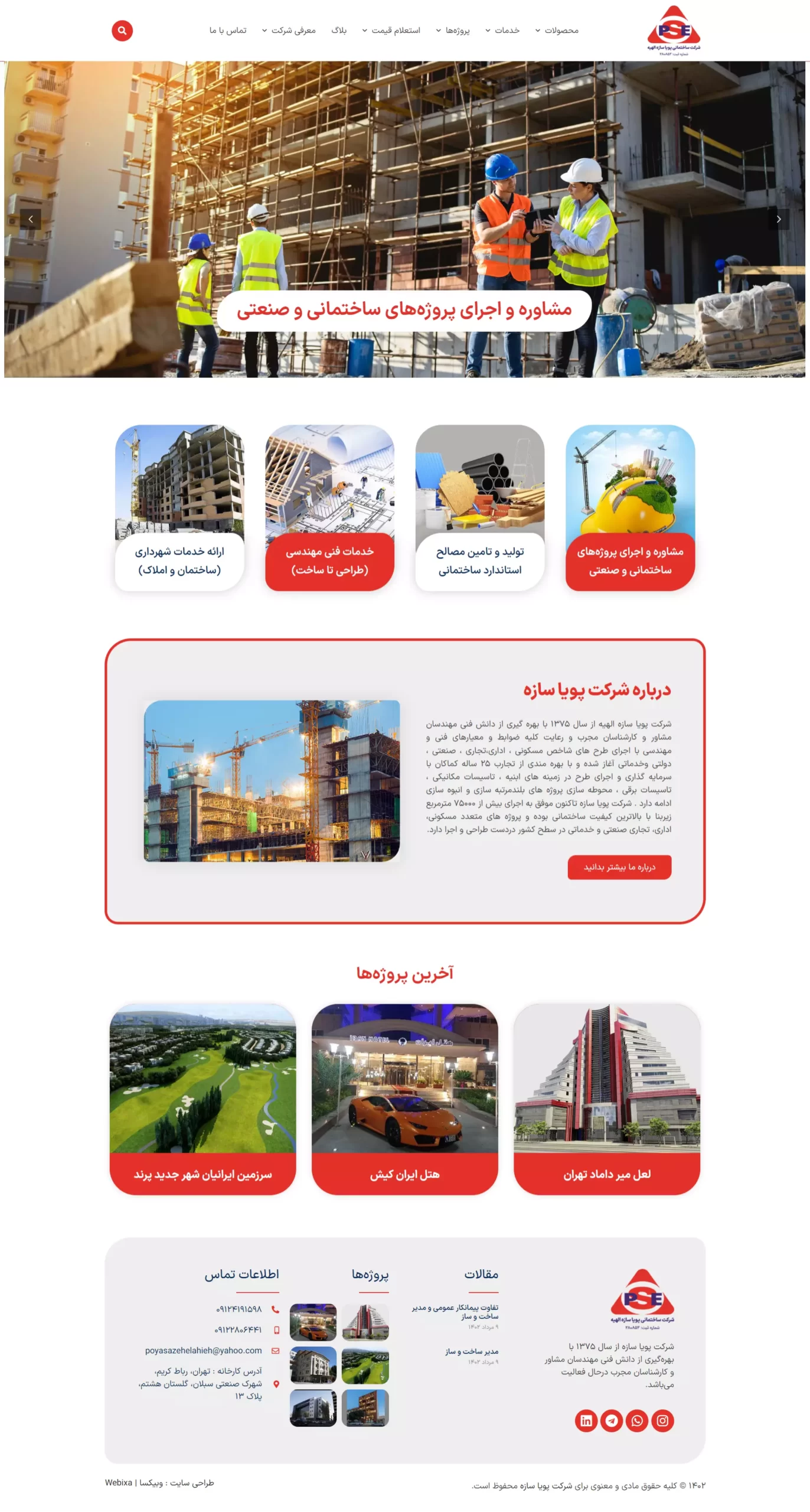Open the WhatsApp icon in footer
The width and height of the screenshot is (810, 1512).
tap(637, 1420)
